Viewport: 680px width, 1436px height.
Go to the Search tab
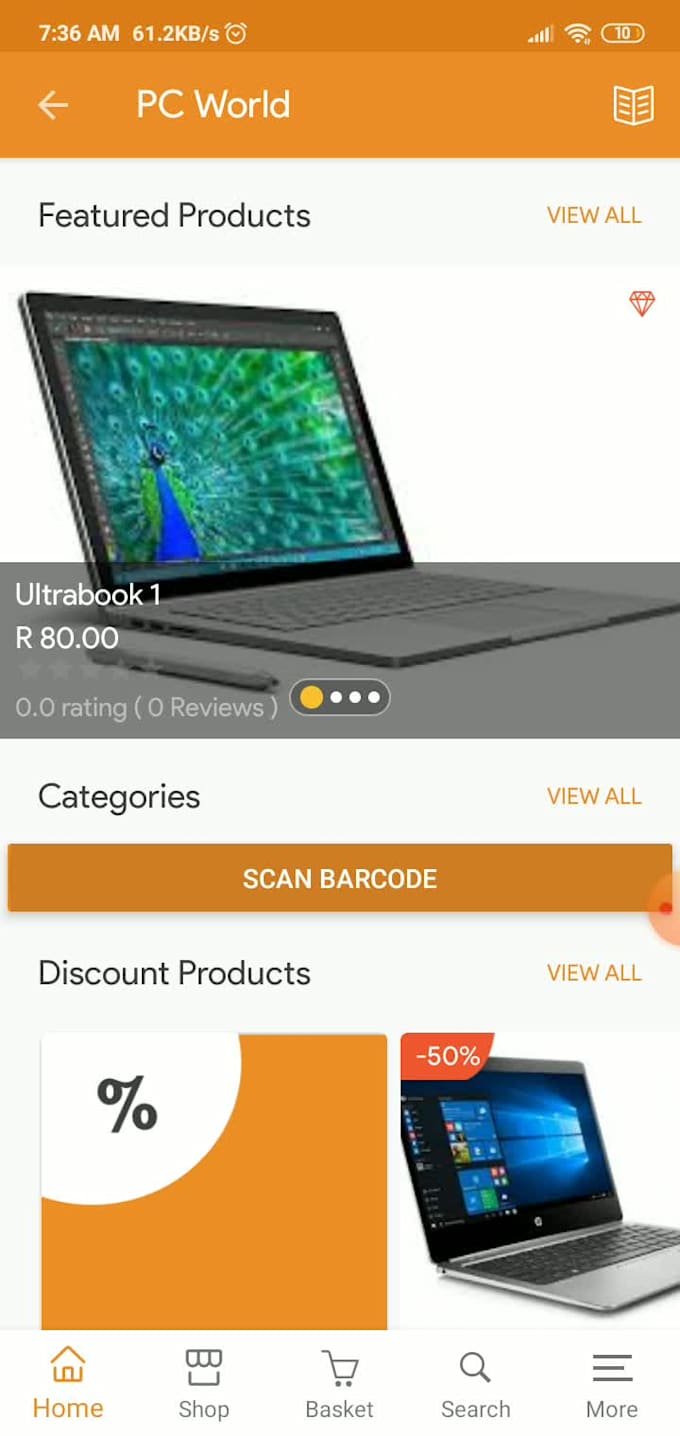click(x=476, y=1384)
